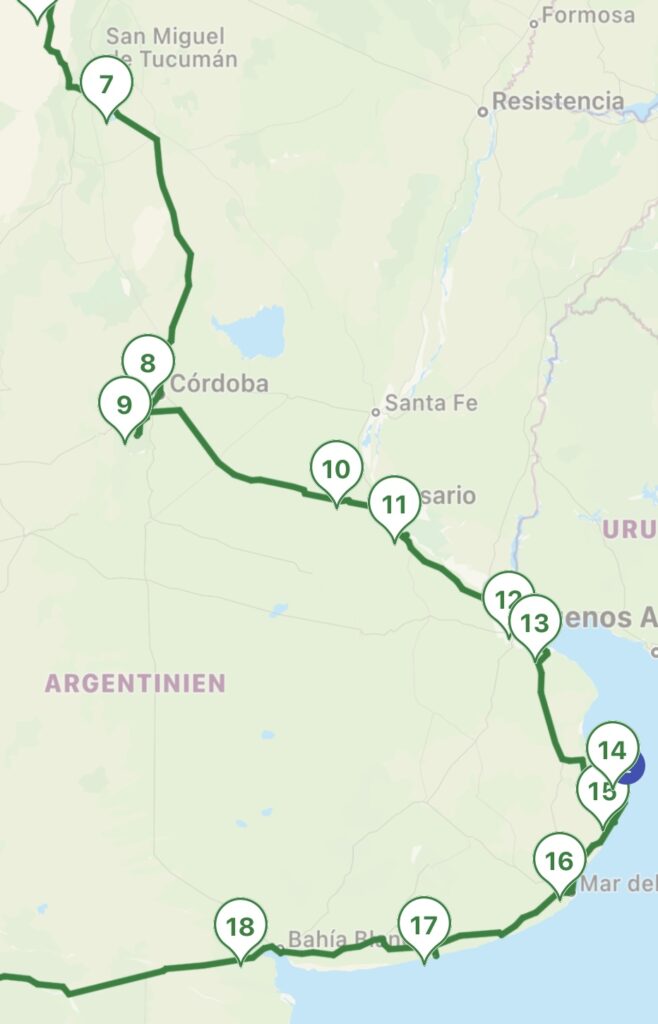Viewport: 658px width, 1024px height.
Task: Open stop marker 16 near Mar del Plata
Action: coord(559,860)
